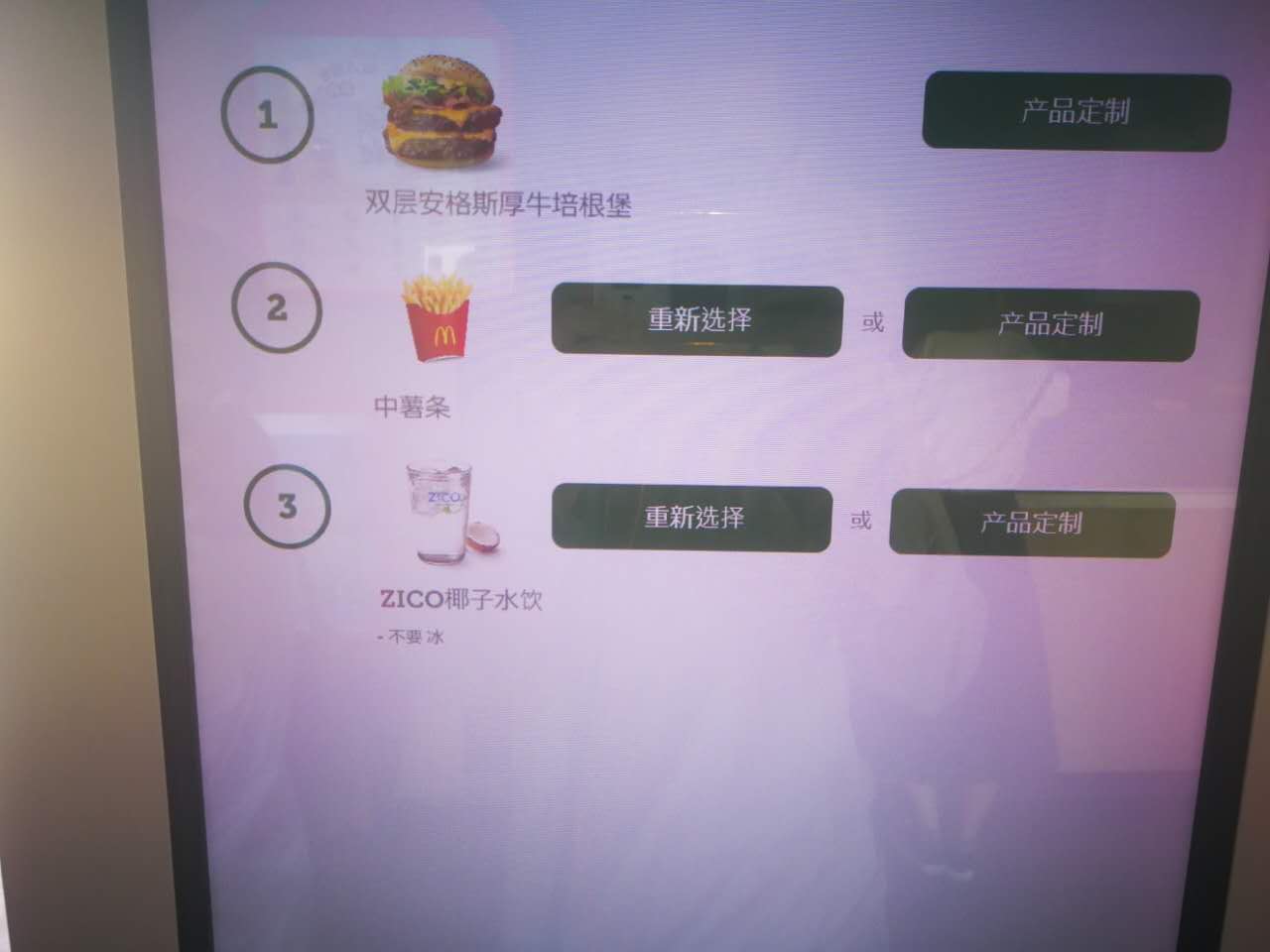Viewport: 1270px width, 952px height.
Task: Tap 重新选择 to reselect the 中薯条
Action: (698, 319)
